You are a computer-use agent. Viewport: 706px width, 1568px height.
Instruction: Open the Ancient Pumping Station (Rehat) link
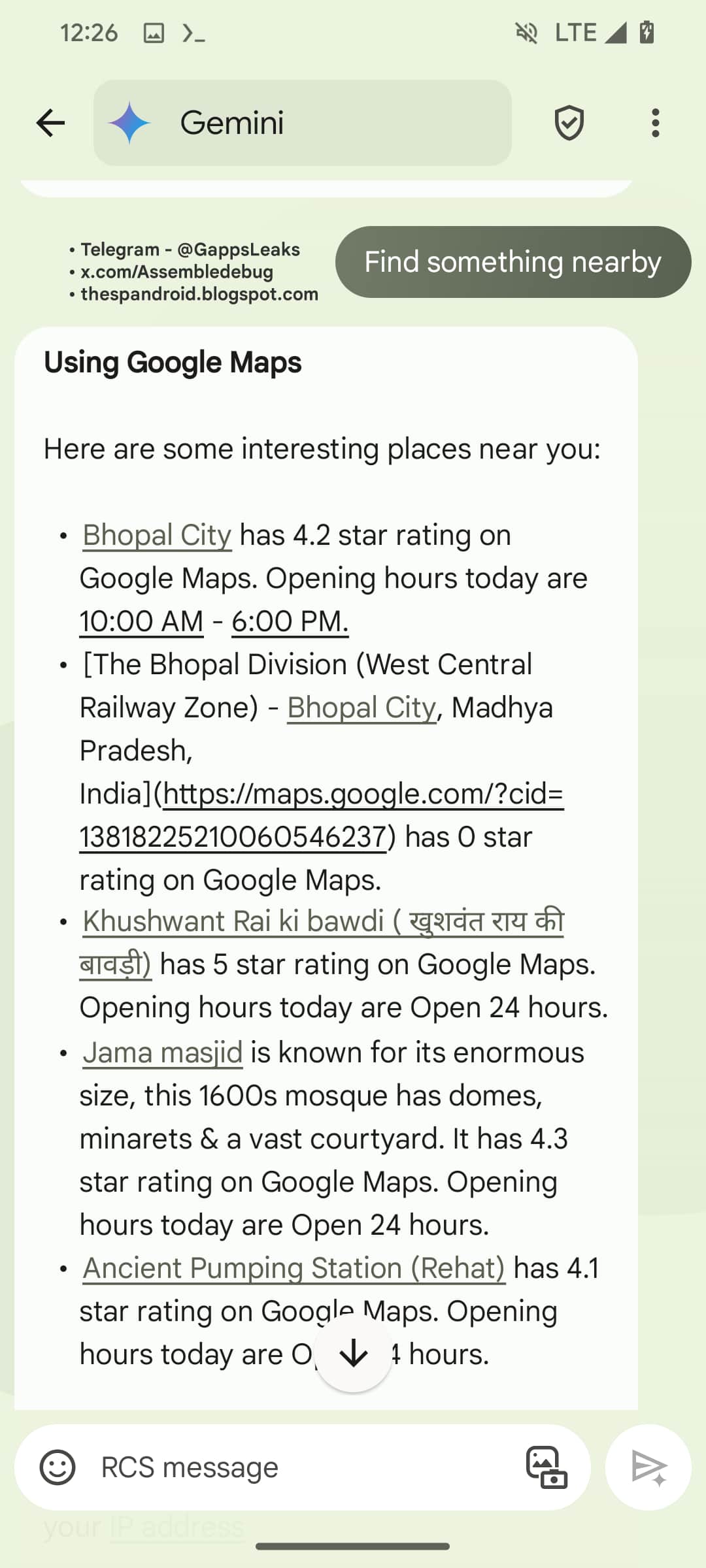[x=294, y=1267]
